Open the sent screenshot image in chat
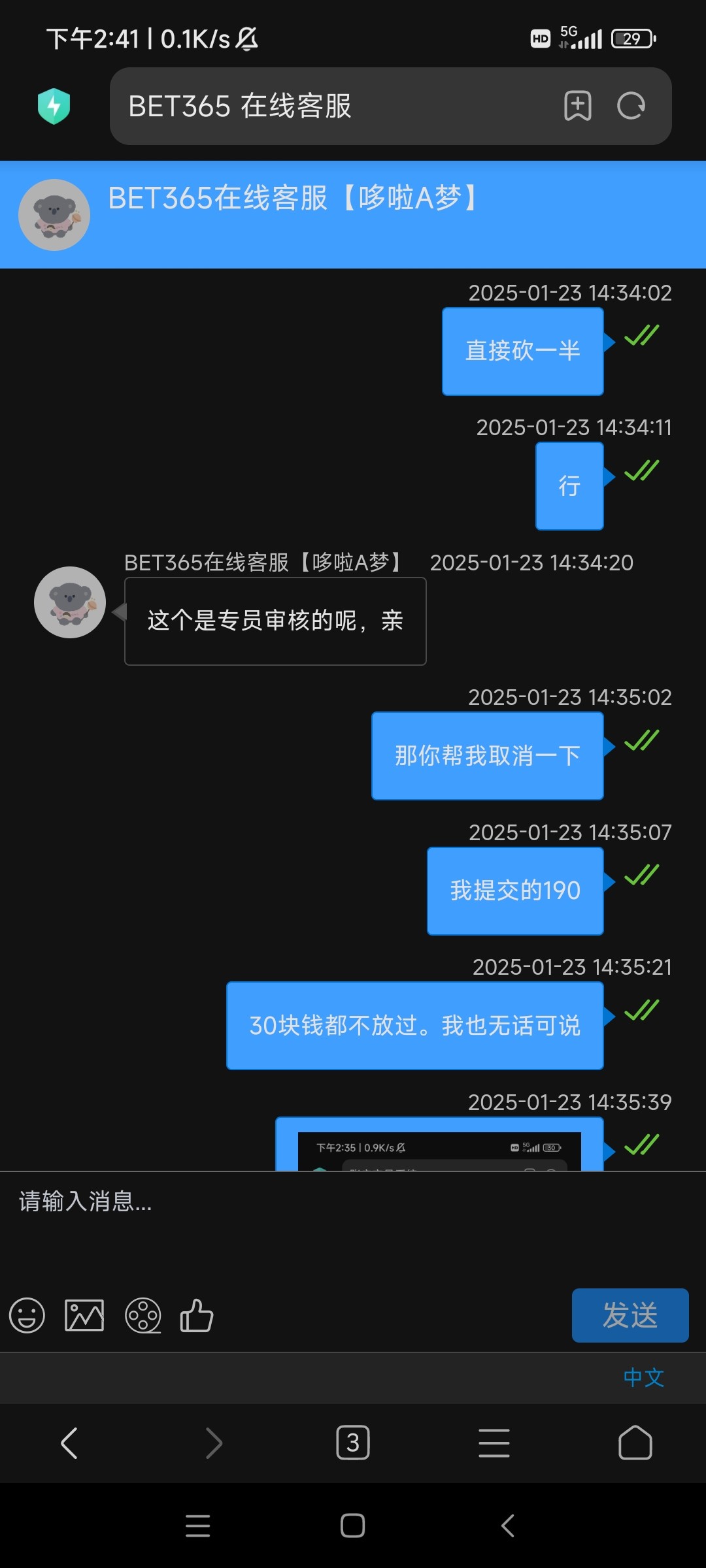 (439, 1150)
